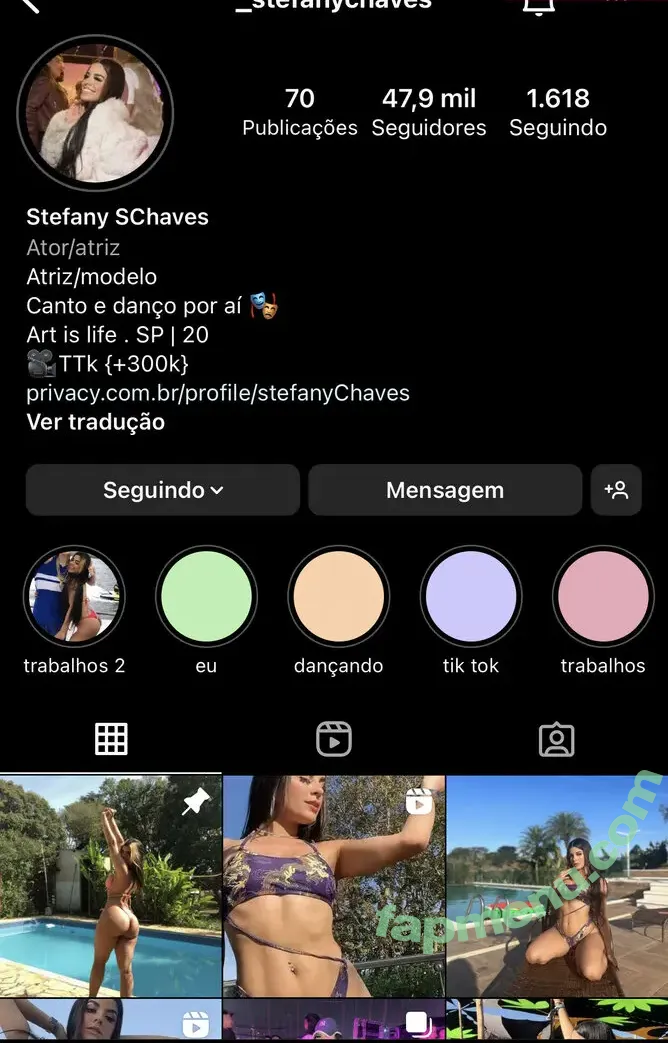View the profile picture
The height and width of the screenshot is (1043, 668).
(96, 113)
